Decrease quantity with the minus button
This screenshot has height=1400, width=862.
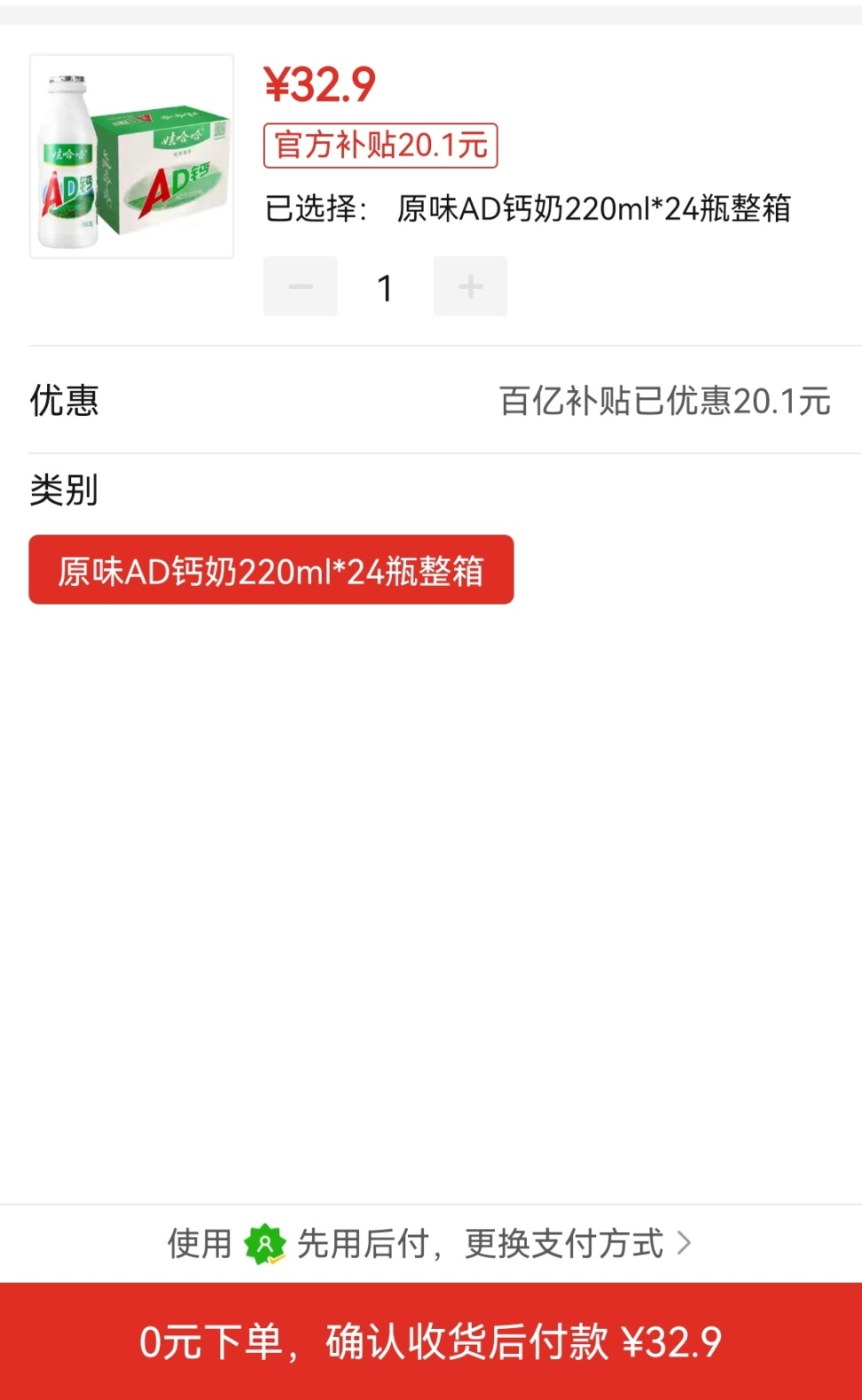pyautogui.click(x=301, y=286)
